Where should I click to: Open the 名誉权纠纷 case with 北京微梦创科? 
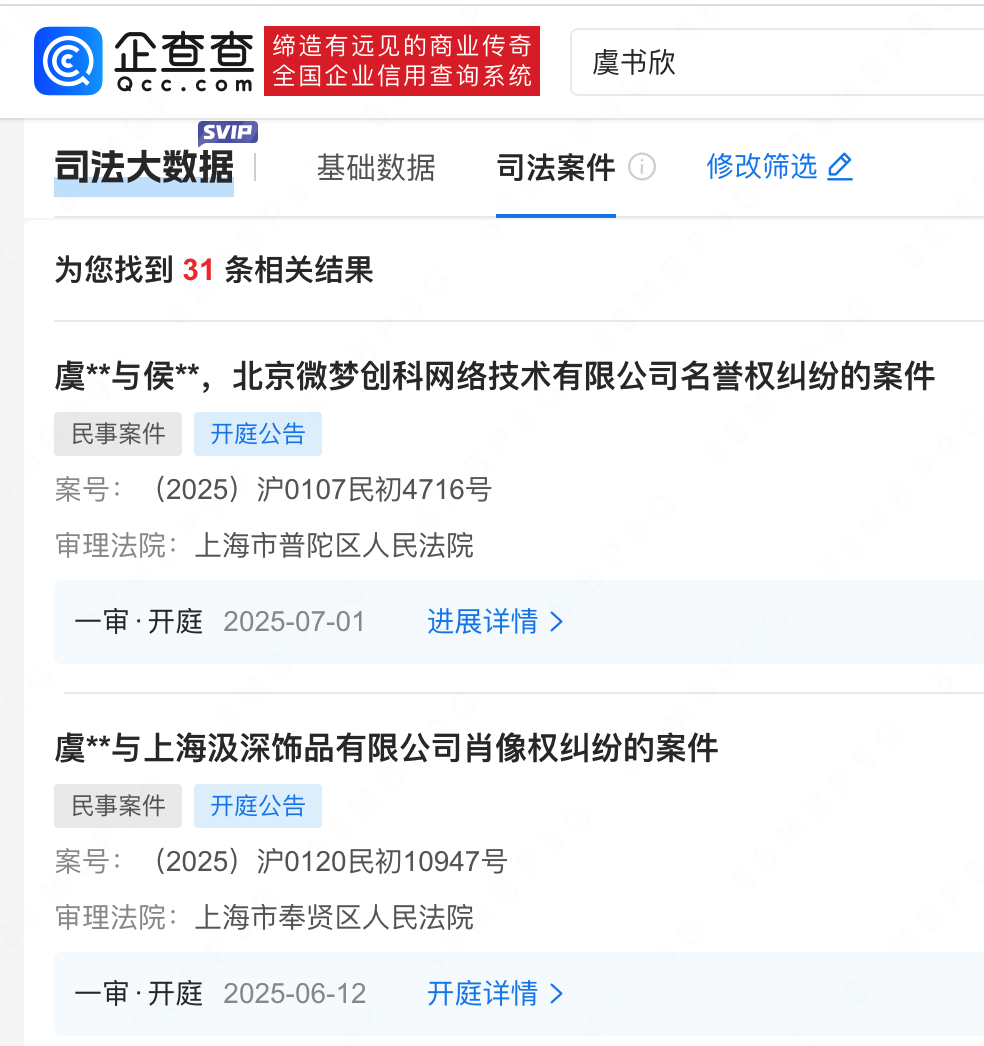pyautogui.click(x=494, y=376)
